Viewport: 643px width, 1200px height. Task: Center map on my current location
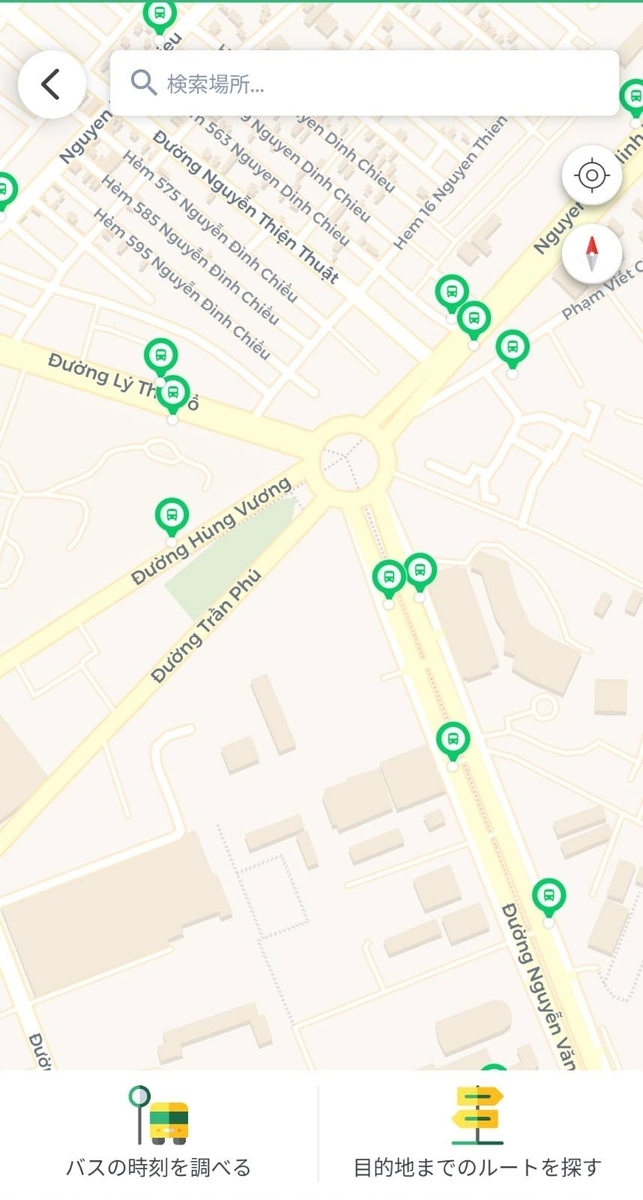click(592, 176)
